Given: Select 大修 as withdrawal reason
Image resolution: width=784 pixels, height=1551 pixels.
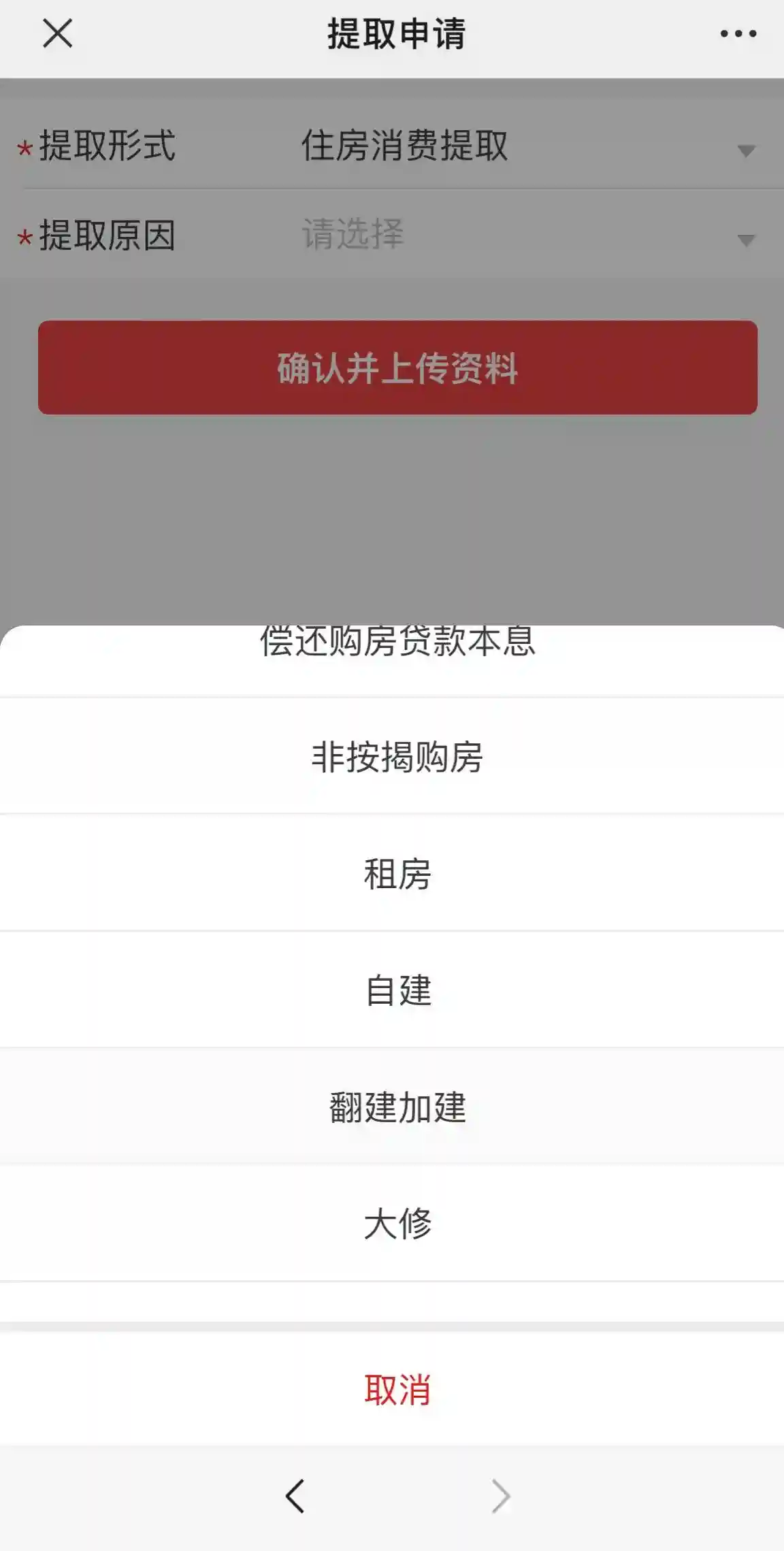Looking at the screenshot, I should (397, 1224).
